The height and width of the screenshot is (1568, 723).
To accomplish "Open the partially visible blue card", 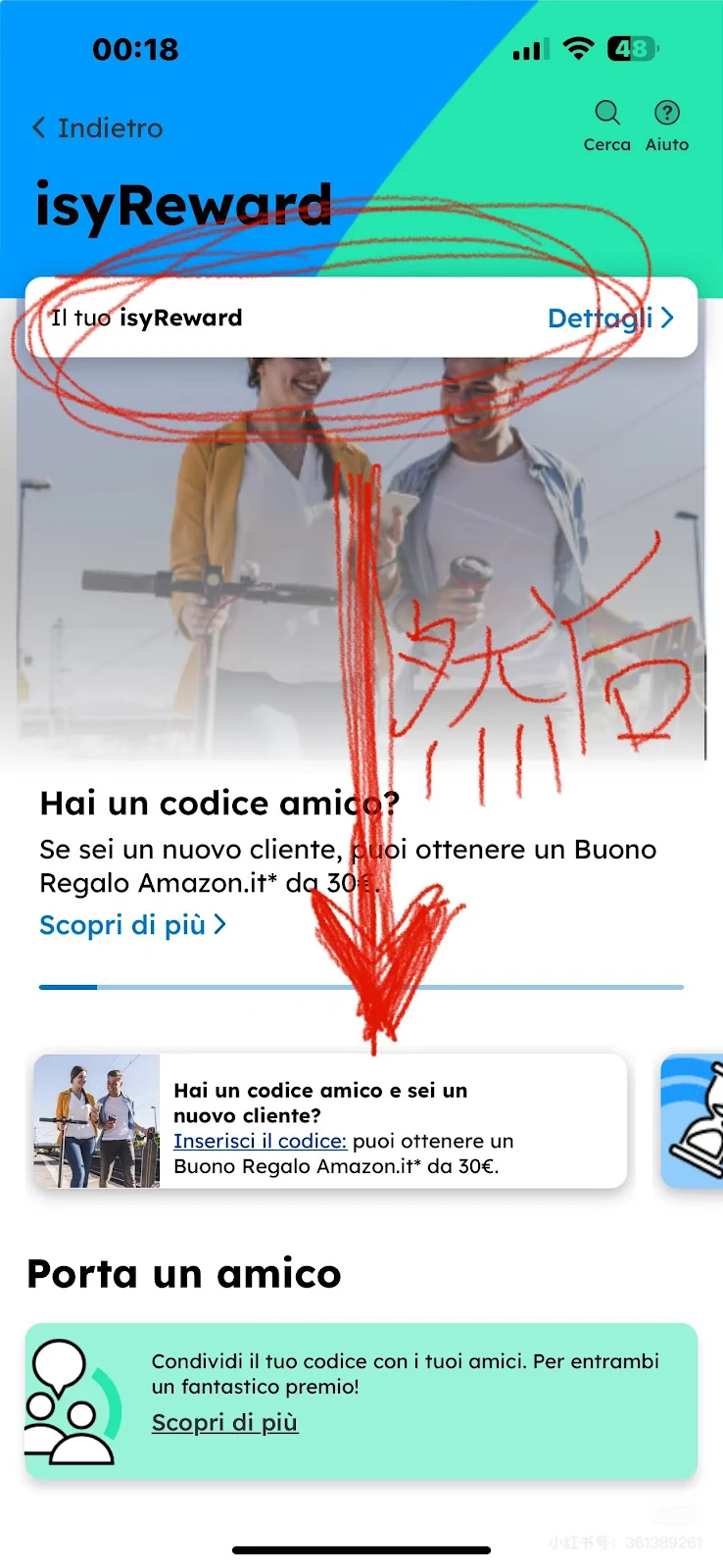I will pyautogui.click(x=693, y=1122).
